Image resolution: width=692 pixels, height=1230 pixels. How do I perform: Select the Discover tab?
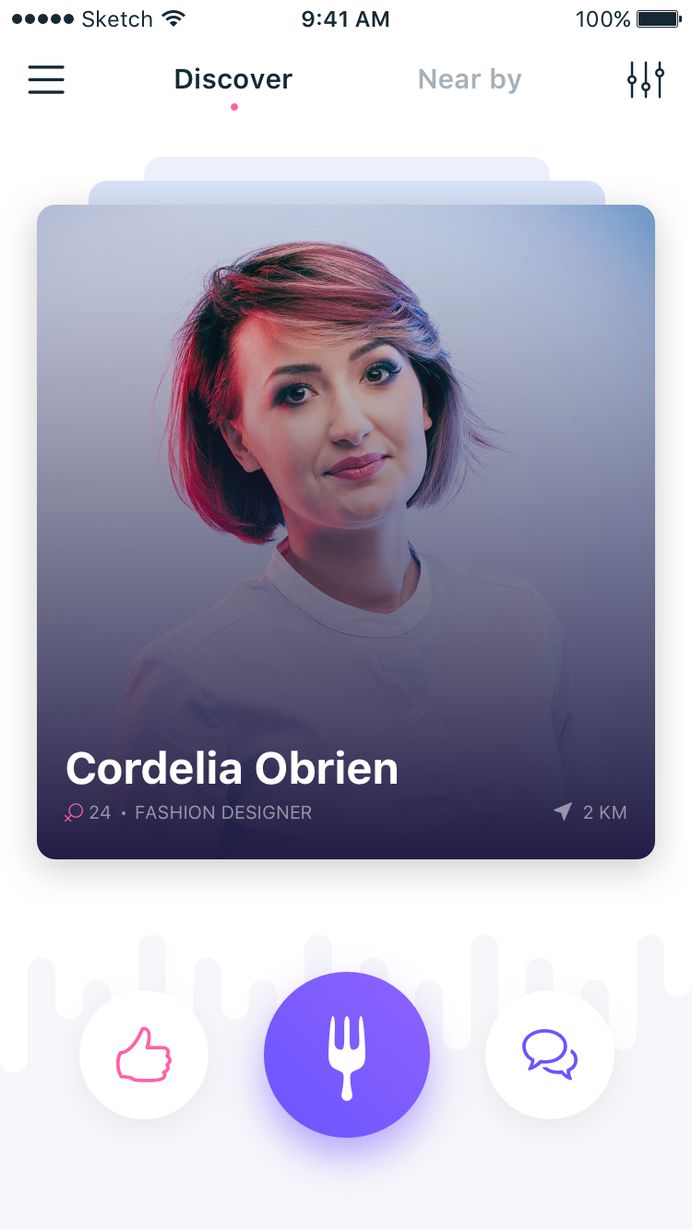(x=233, y=80)
